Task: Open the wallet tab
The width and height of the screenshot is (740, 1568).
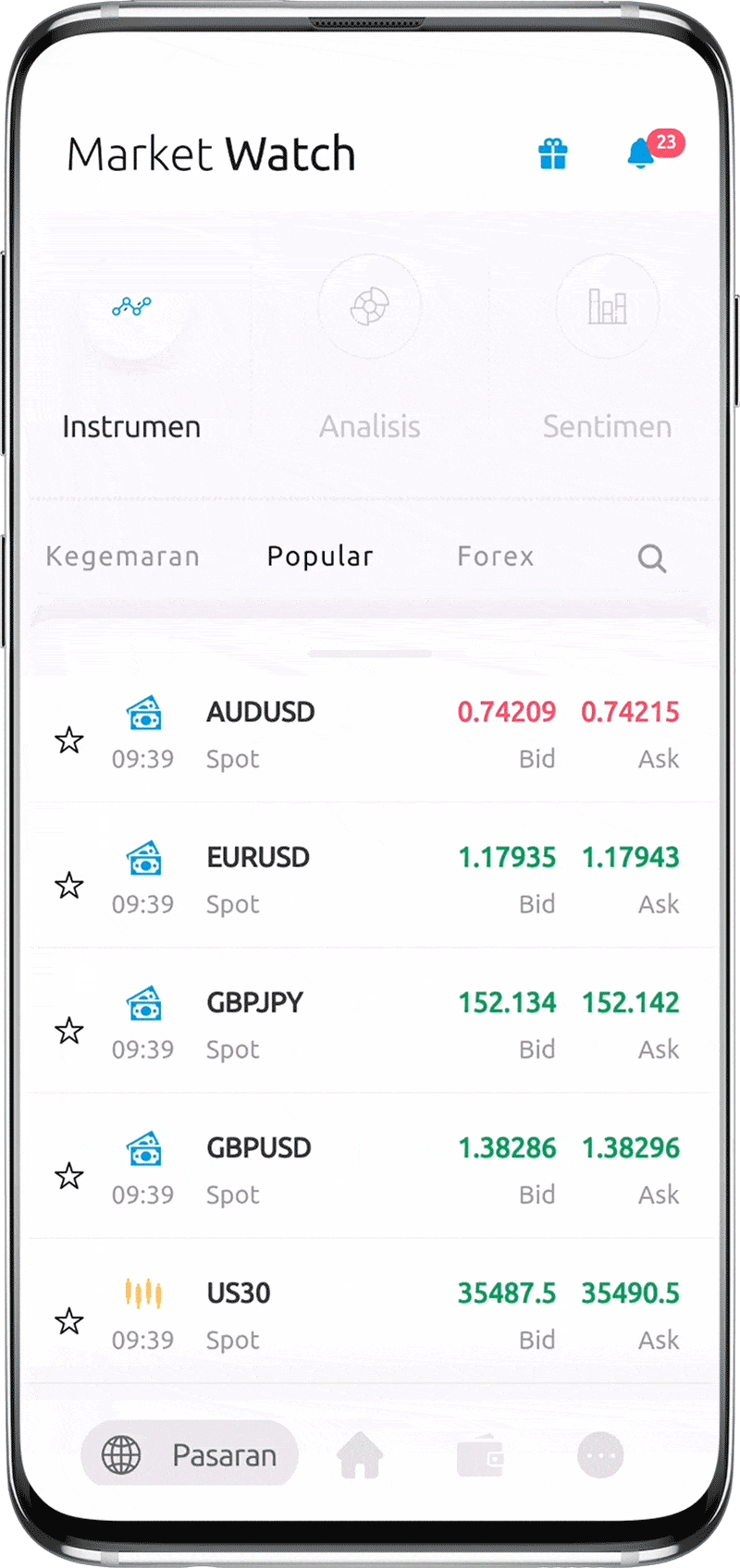Action: (480, 1455)
